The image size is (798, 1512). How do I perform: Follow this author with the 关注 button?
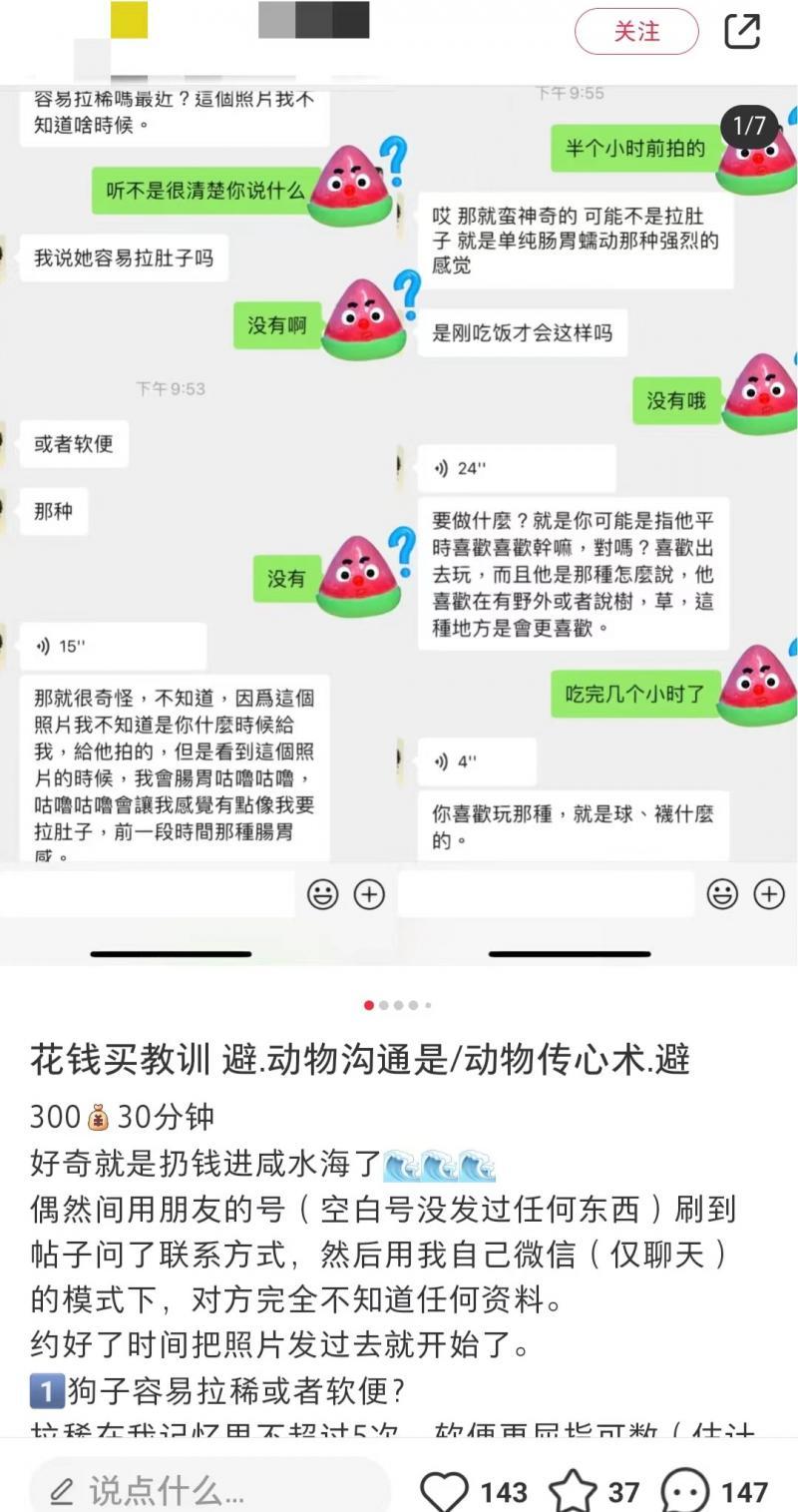coord(636,31)
